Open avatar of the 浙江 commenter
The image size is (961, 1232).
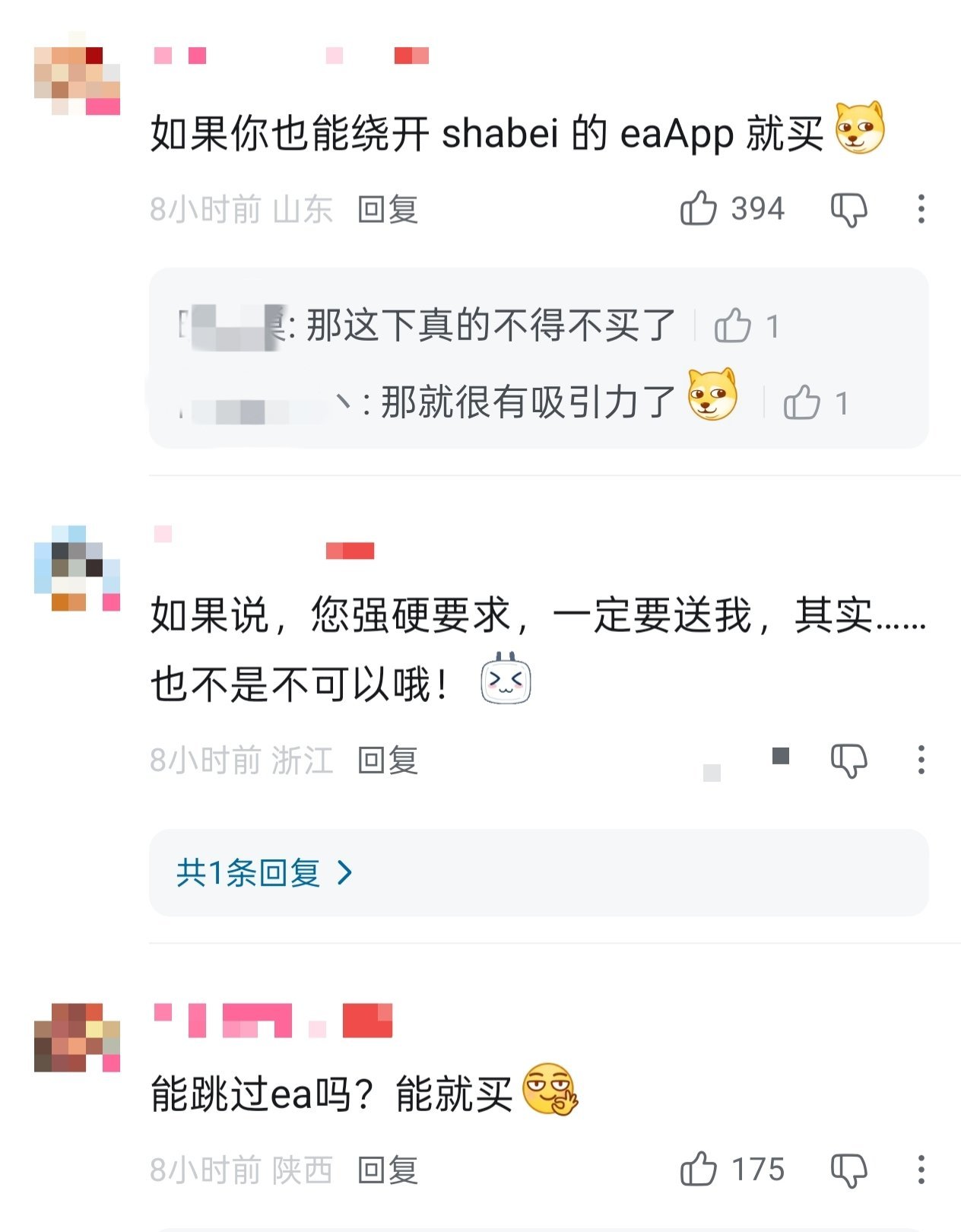tap(77, 568)
